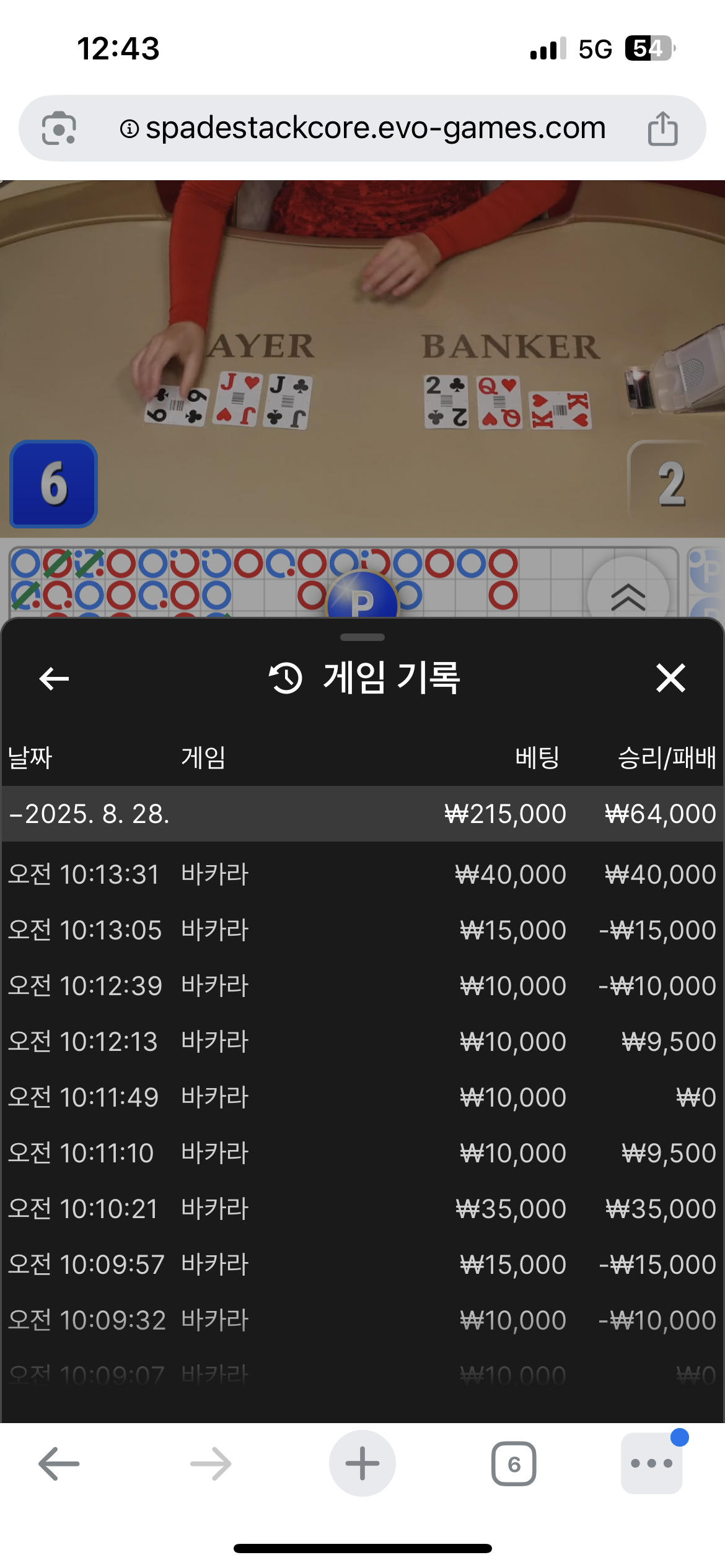The width and height of the screenshot is (725, 1568).
Task: Open a new browser tab
Action: coord(362,1464)
